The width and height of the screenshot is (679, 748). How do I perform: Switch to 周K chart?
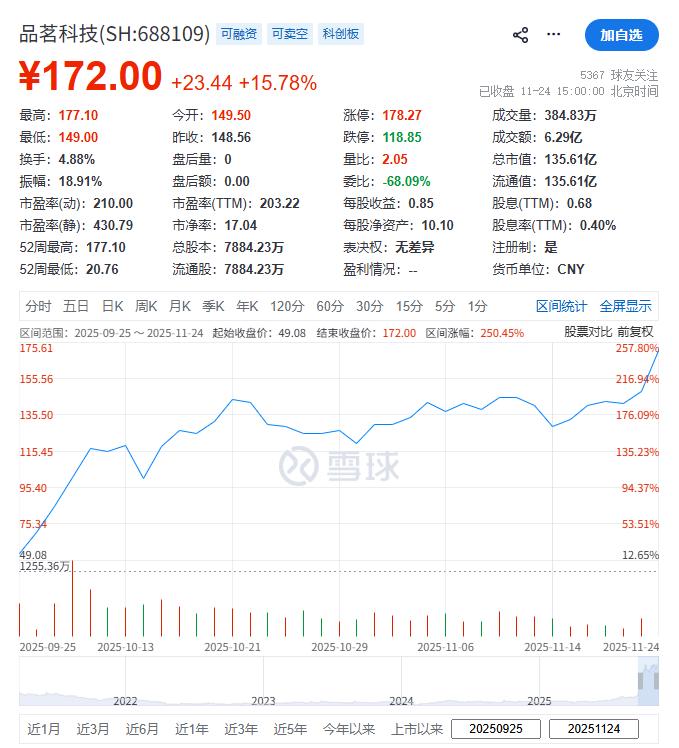[146, 306]
